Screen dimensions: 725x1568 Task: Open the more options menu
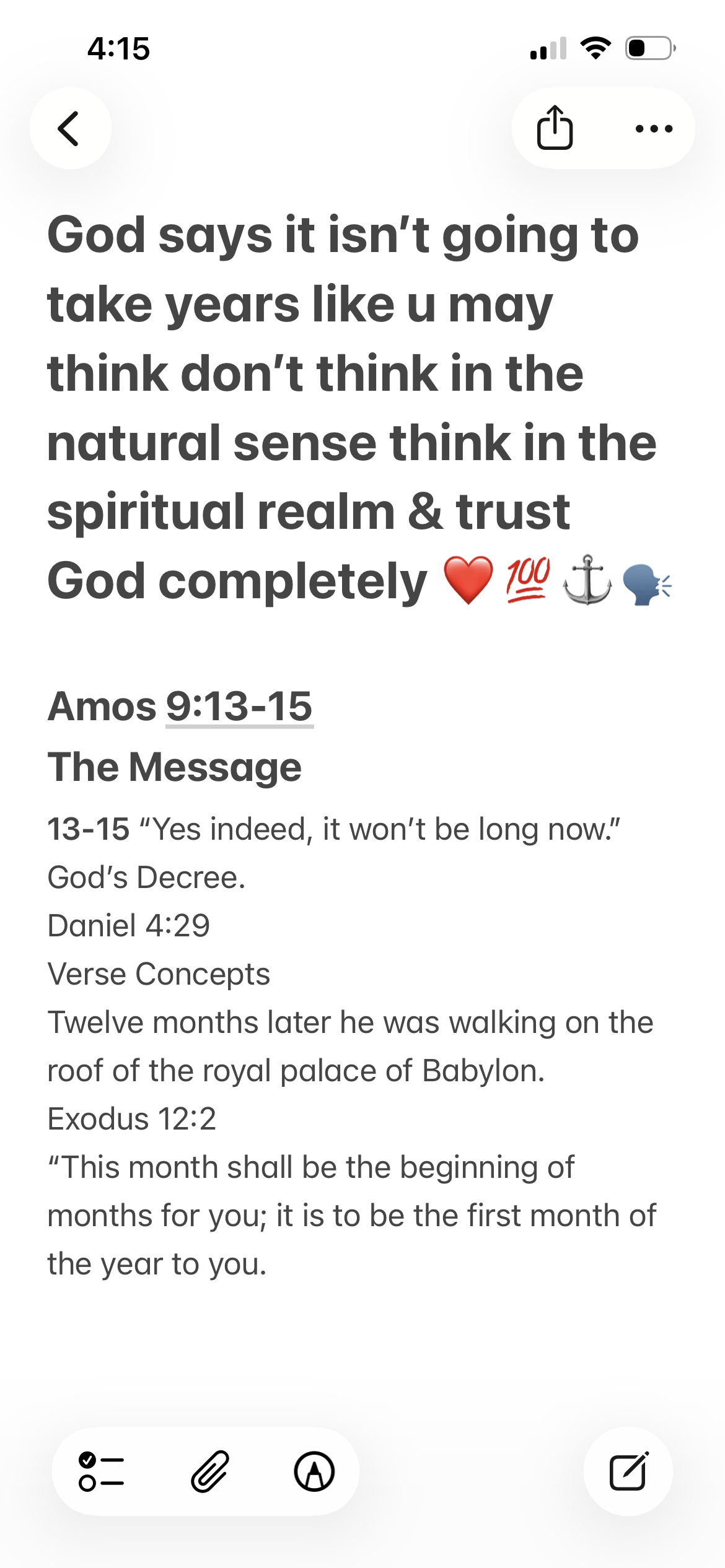tap(654, 129)
